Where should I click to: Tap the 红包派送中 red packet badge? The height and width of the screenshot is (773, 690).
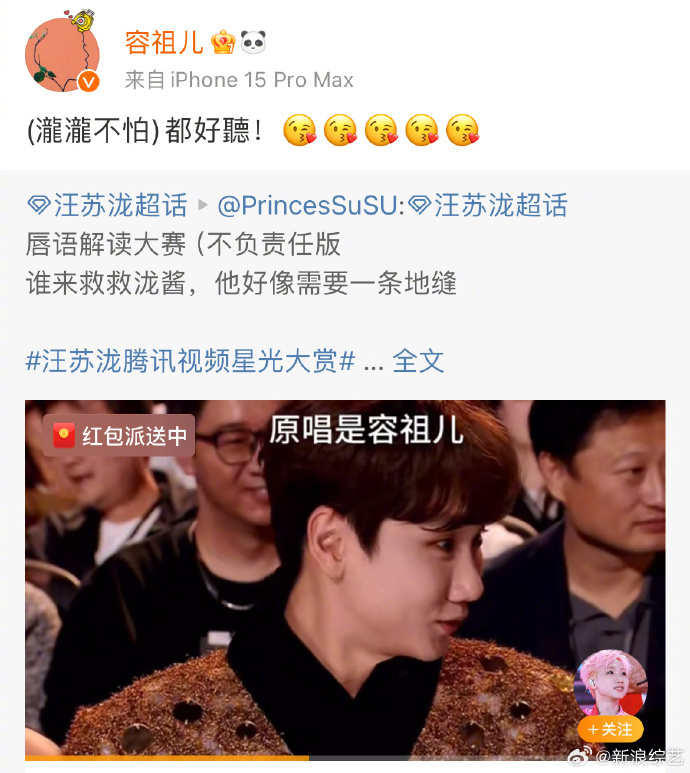pos(119,436)
